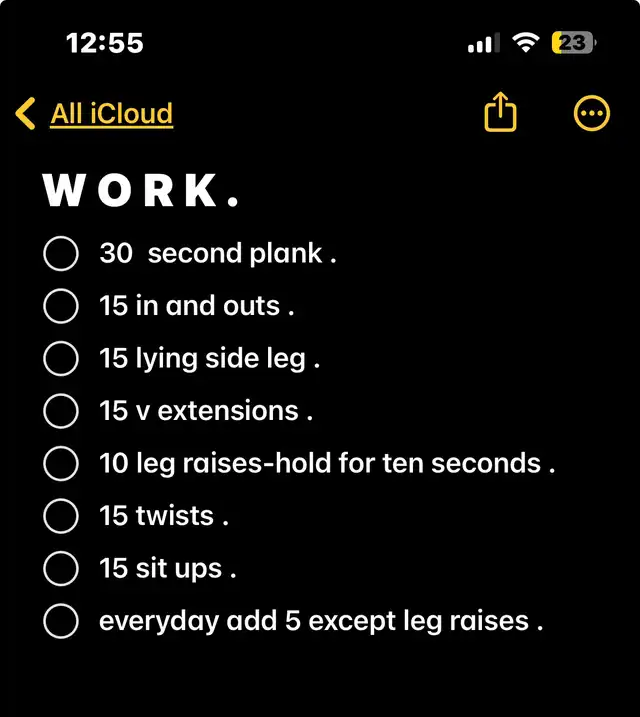Share this note
640x717 pixels.
[500, 114]
